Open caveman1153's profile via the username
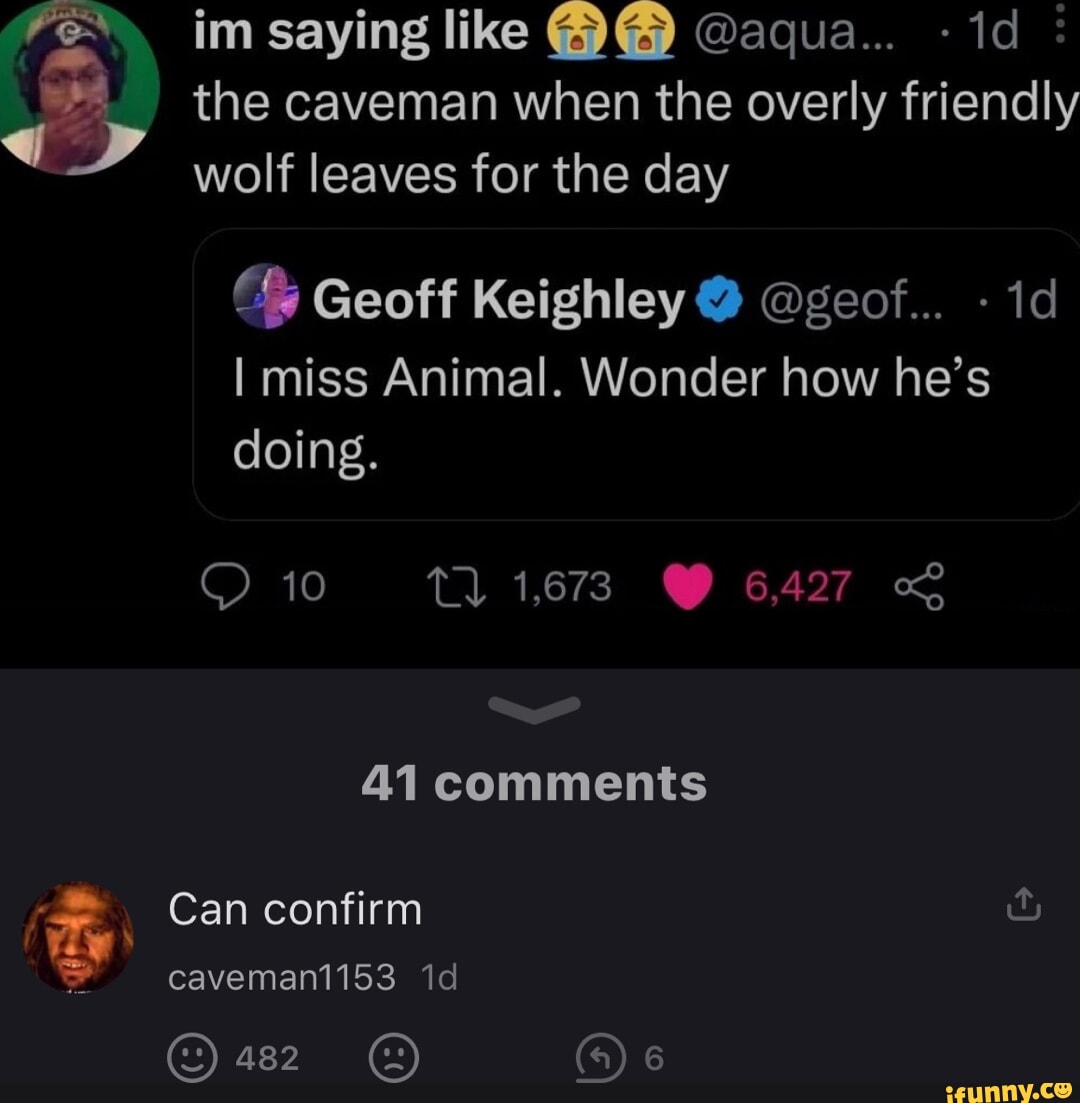Screen dimensions: 1080x1103 pyautogui.click(x=281, y=978)
